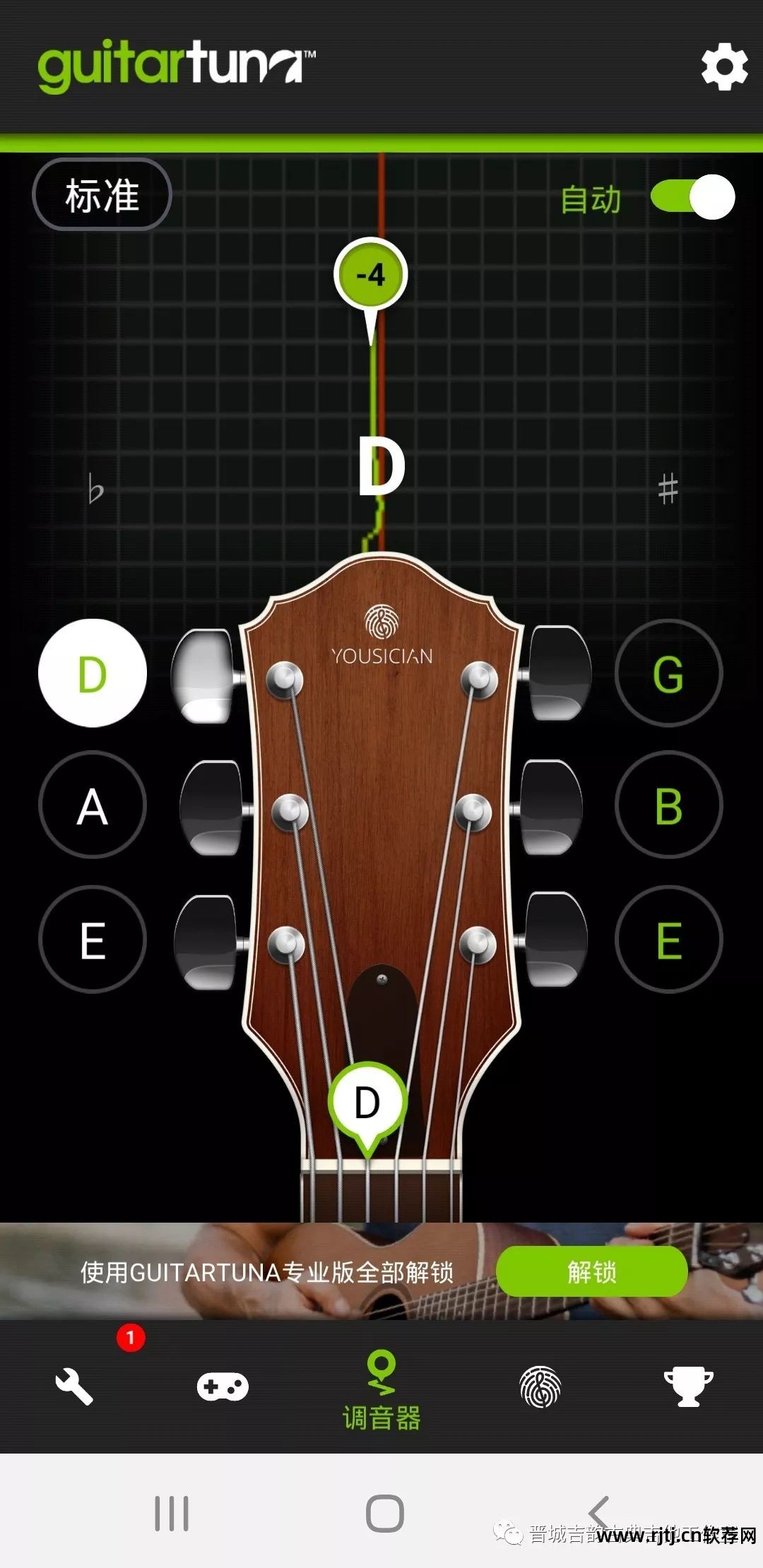This screenshot has width=763, height=1568.
Task: Open the settings gear
Action: click(x=724, y=68)
